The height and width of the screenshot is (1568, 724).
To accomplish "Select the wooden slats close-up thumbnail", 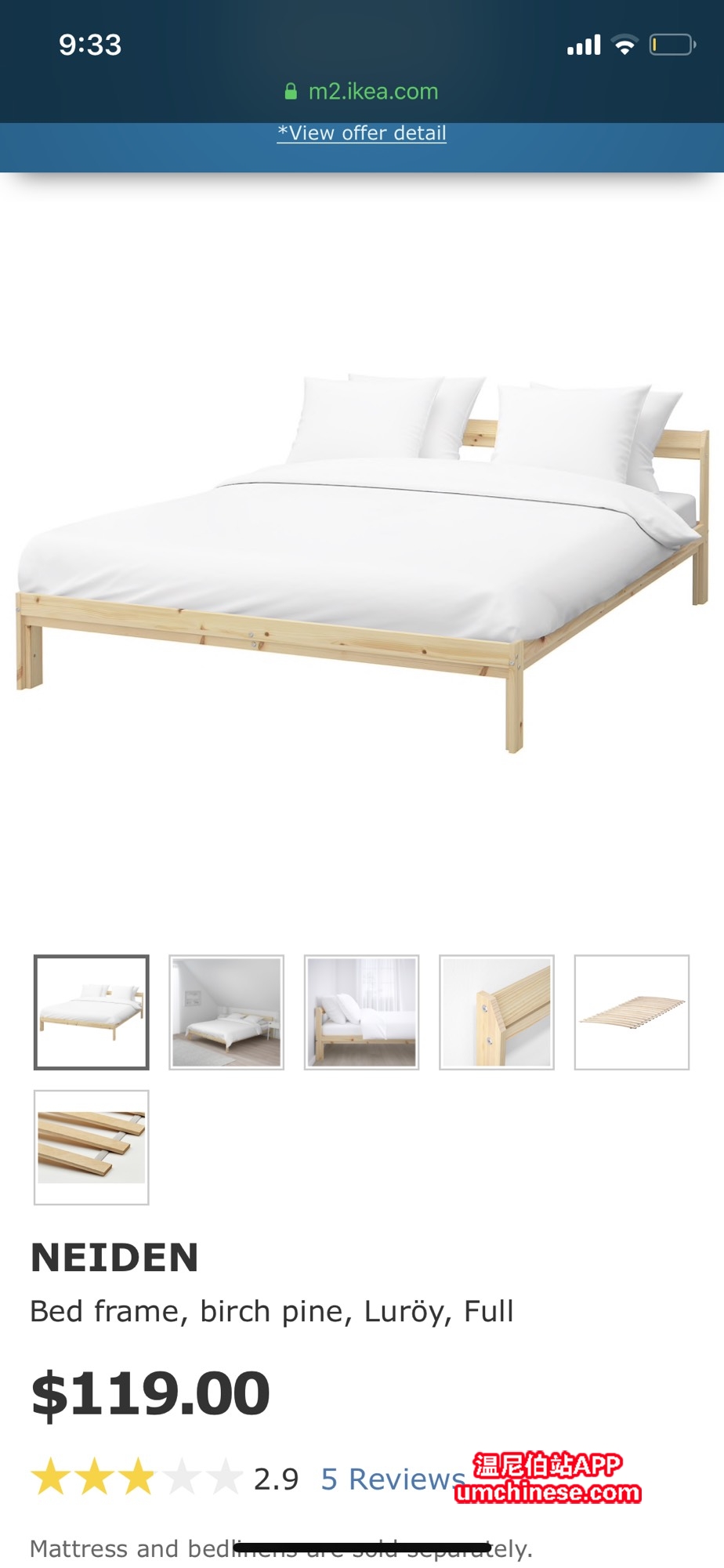I will (92, 1146).
